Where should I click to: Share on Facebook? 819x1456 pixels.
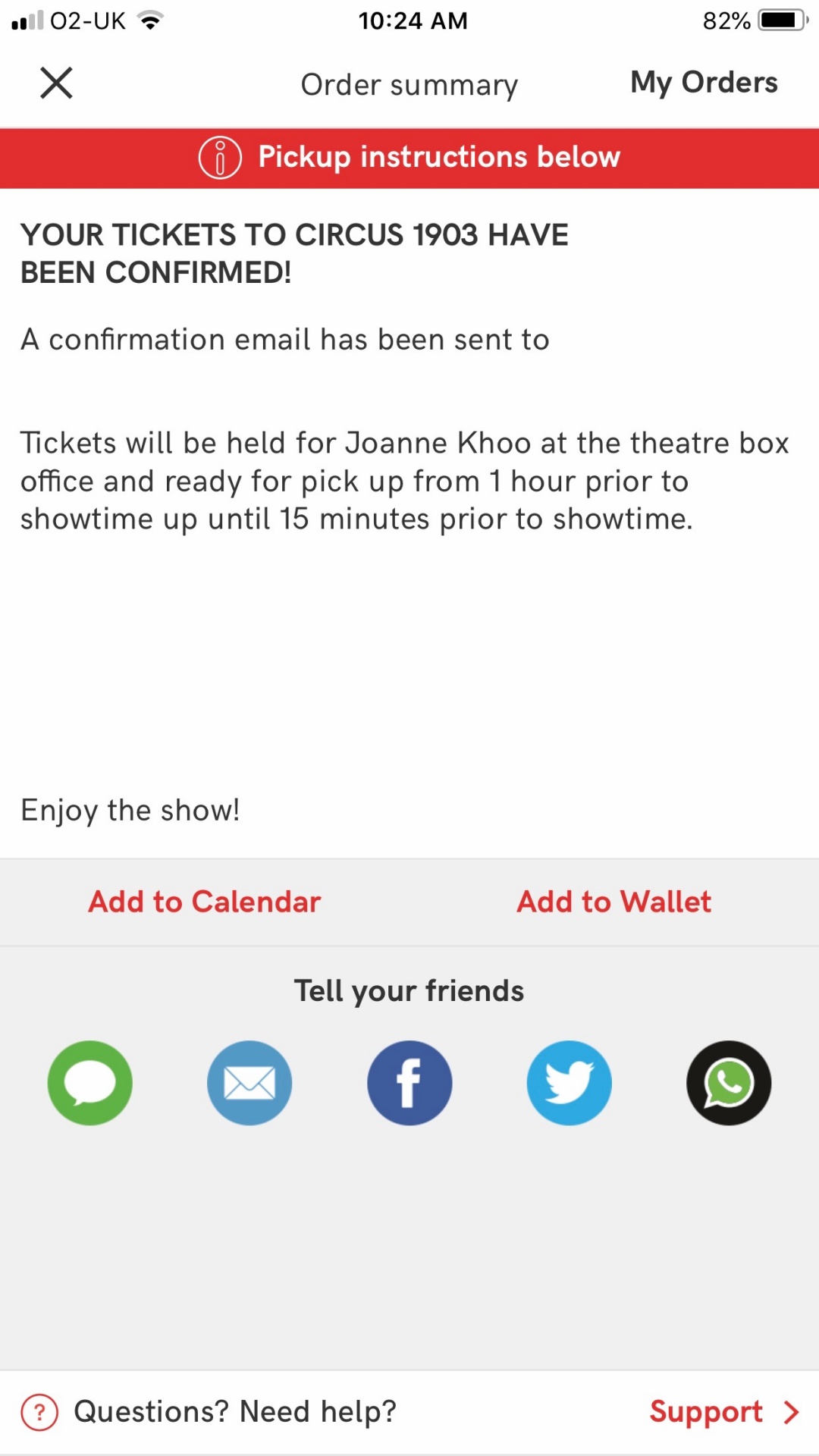coord(409,1083)
